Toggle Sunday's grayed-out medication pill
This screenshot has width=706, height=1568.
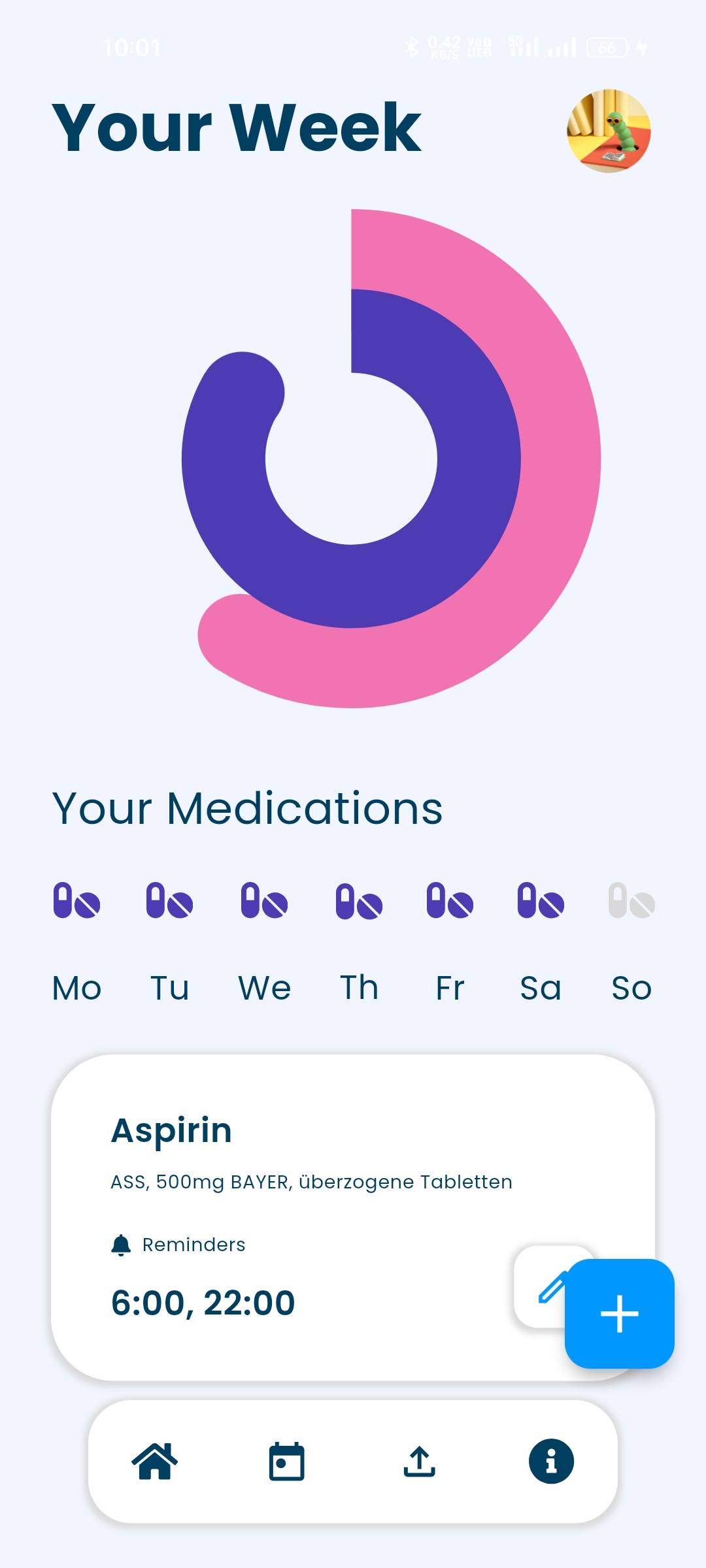tap(630, 902)
